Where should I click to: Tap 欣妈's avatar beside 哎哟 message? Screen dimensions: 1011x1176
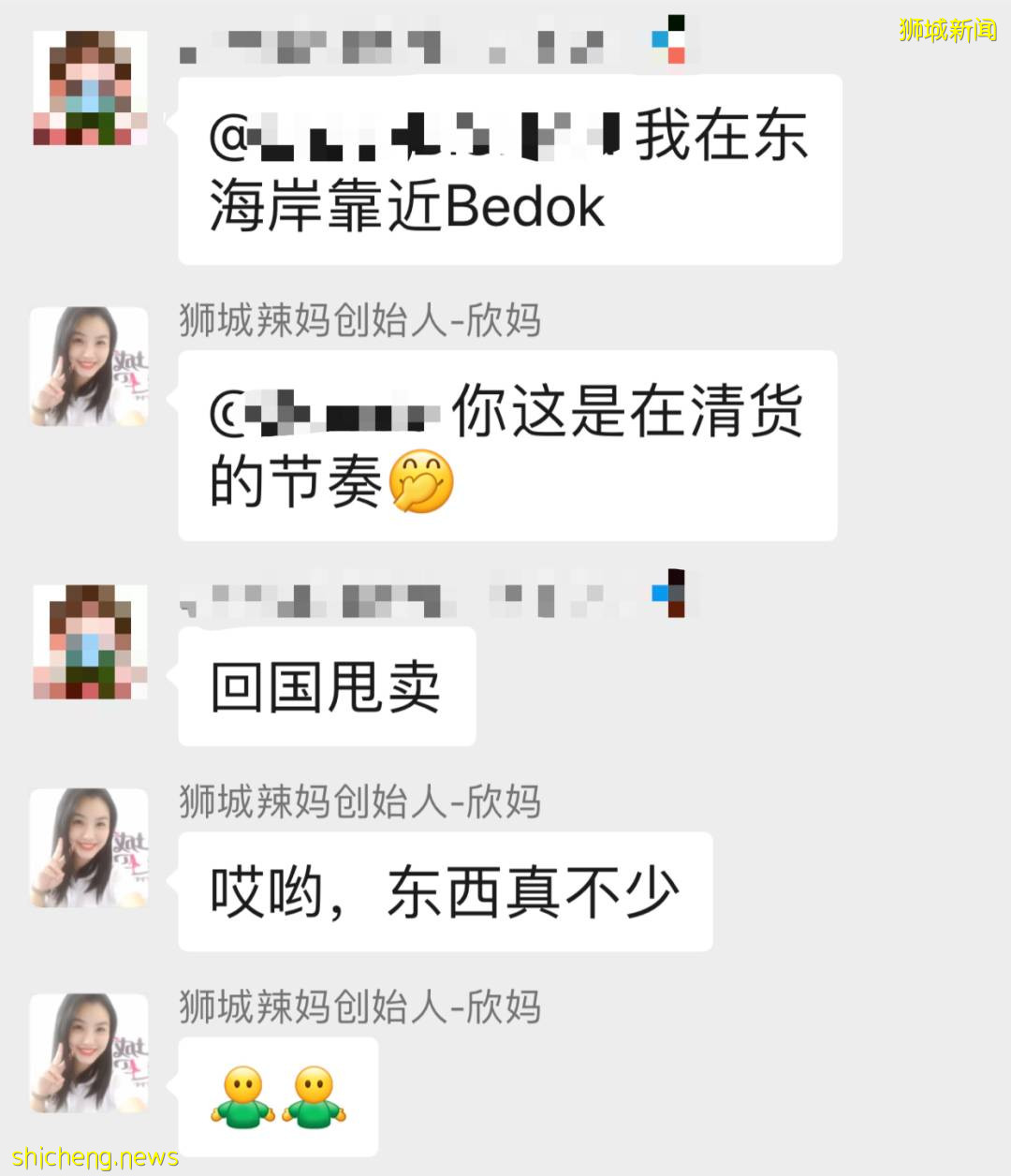(89, 847)
